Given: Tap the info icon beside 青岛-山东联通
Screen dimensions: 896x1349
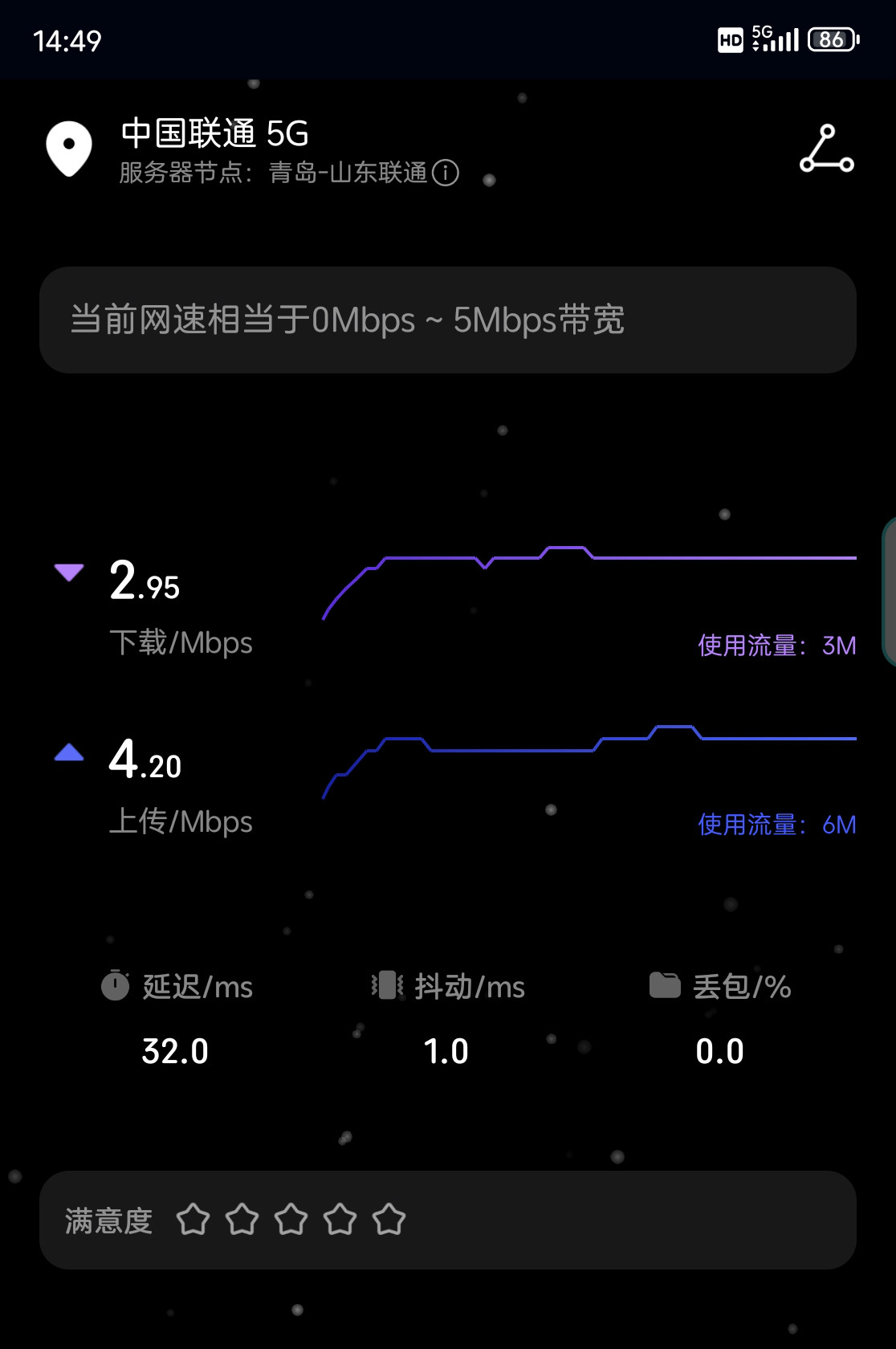Looking at the screenshot, I should (446, 173).
